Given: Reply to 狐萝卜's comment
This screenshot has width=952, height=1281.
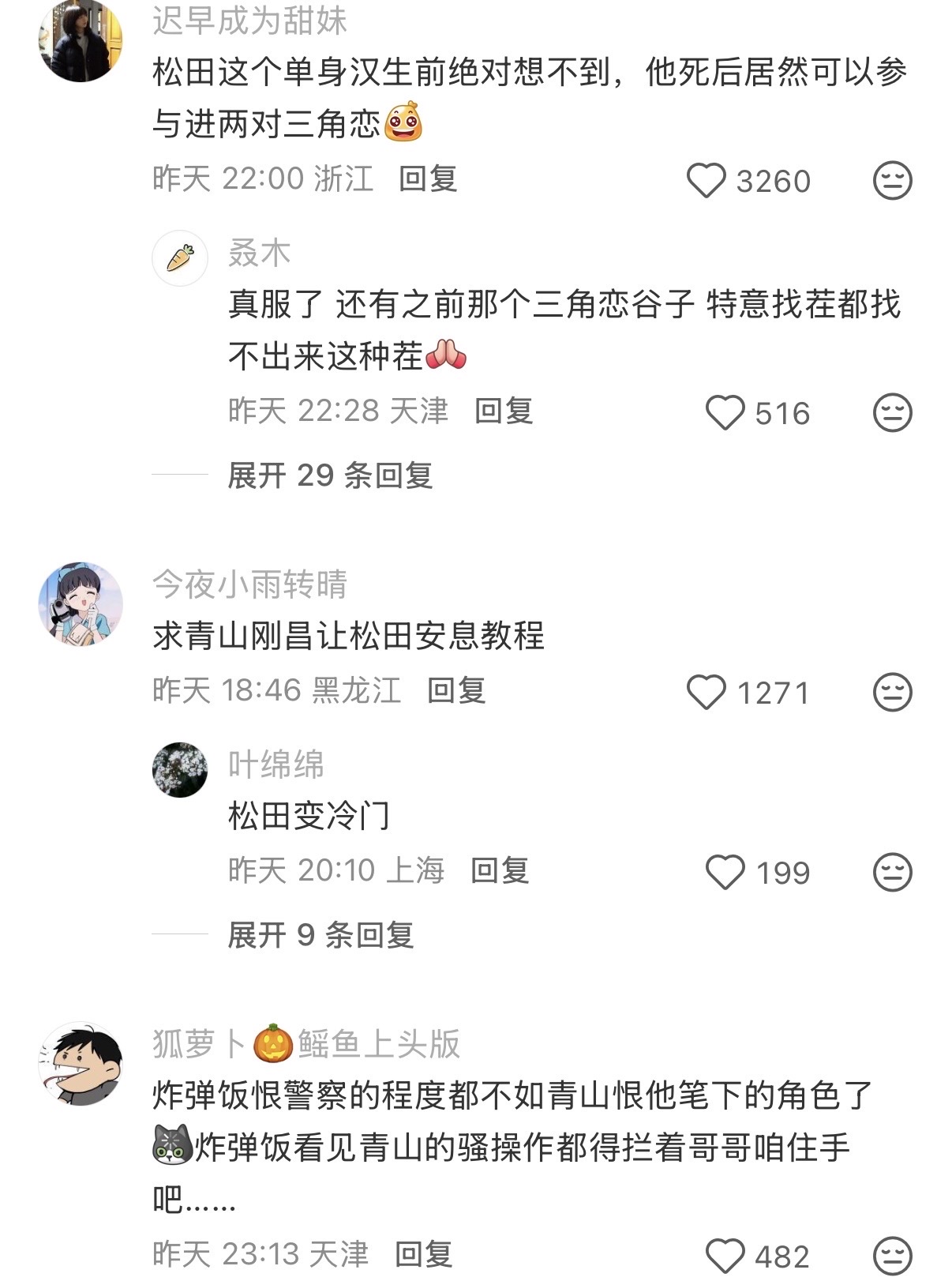Looking at the screenshot, I should pyautogui.click(x=423, y=1254).
